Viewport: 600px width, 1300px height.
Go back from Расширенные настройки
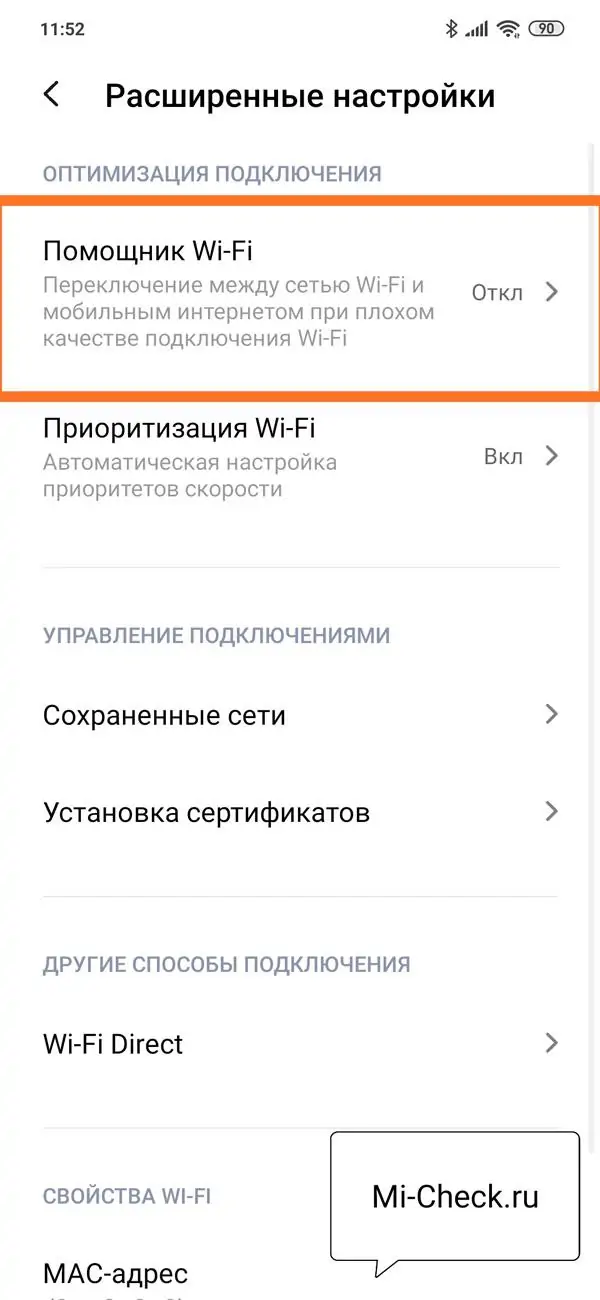[x=52, y=96]
